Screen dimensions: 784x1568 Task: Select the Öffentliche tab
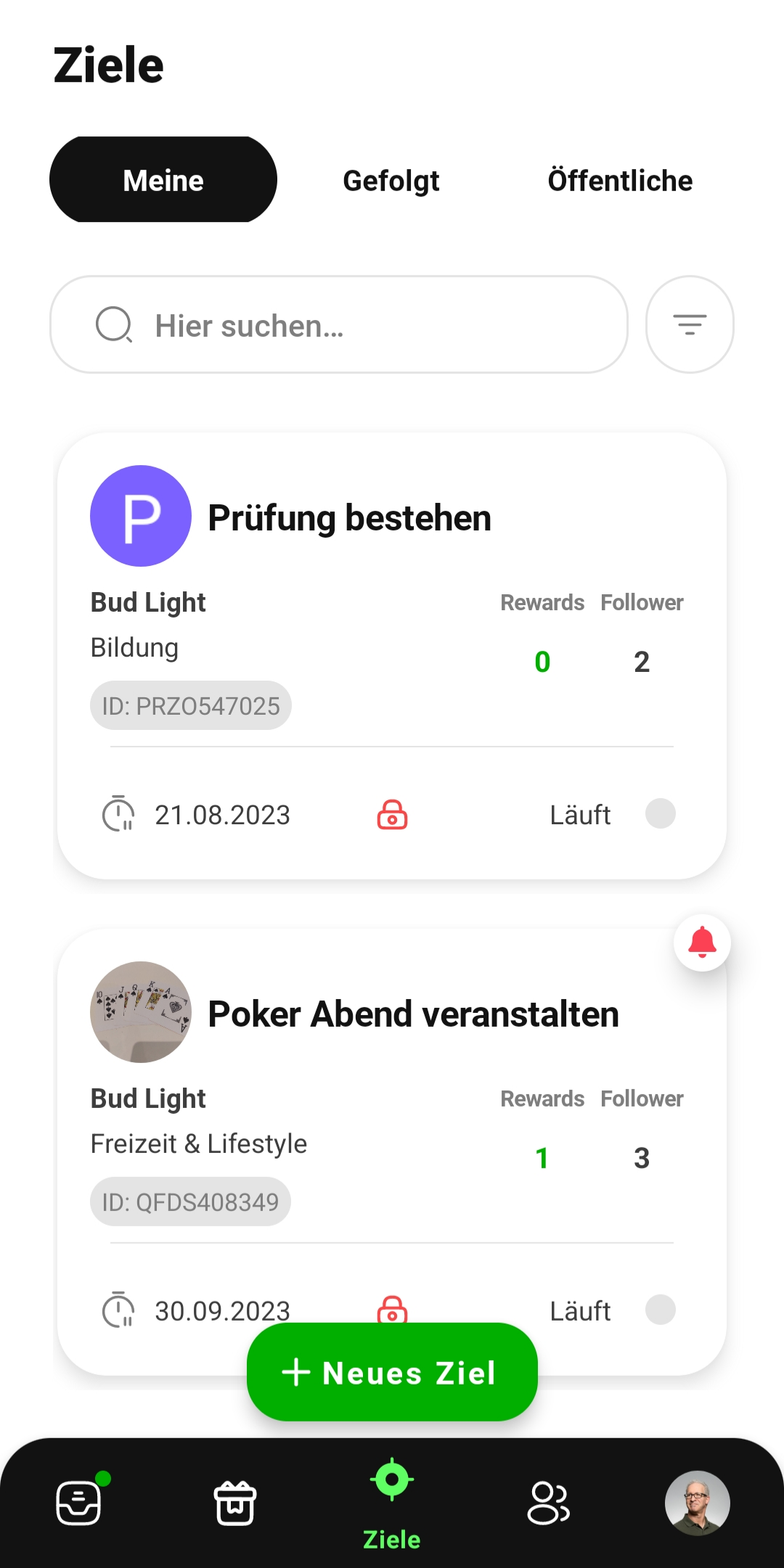[x=620, y=181]
